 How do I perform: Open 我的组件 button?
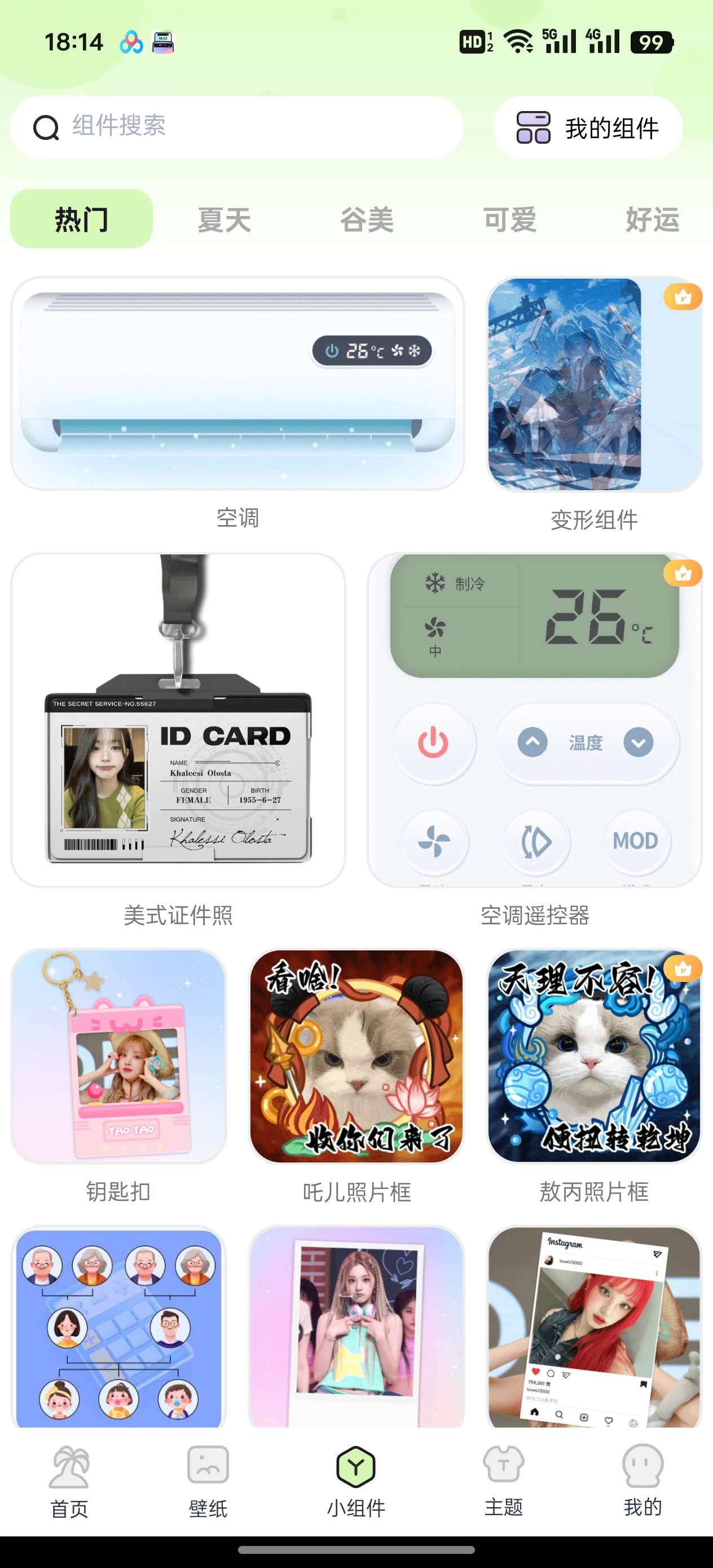[588, 127]
